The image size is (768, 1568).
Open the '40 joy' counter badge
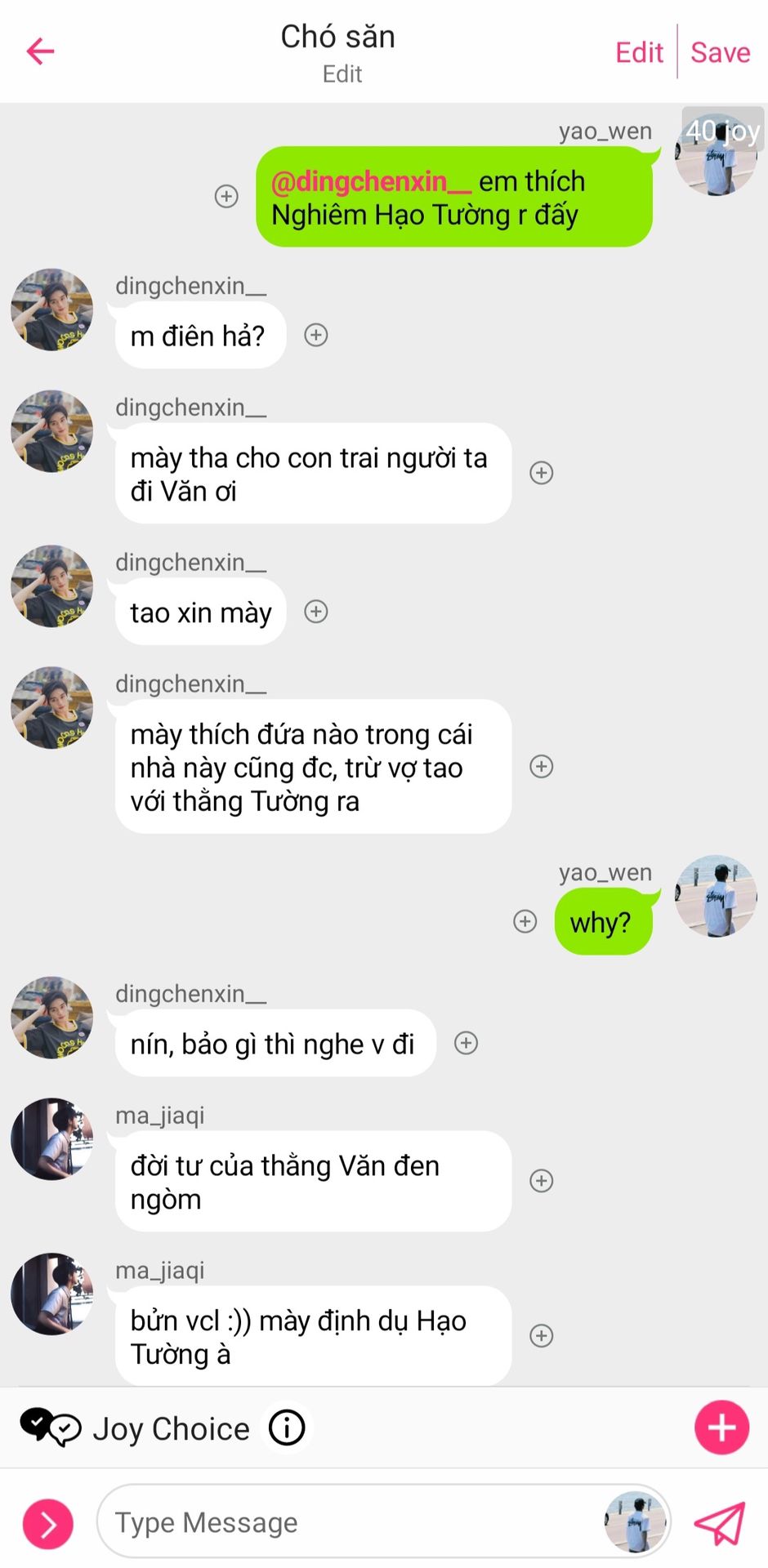pos(722,131)
